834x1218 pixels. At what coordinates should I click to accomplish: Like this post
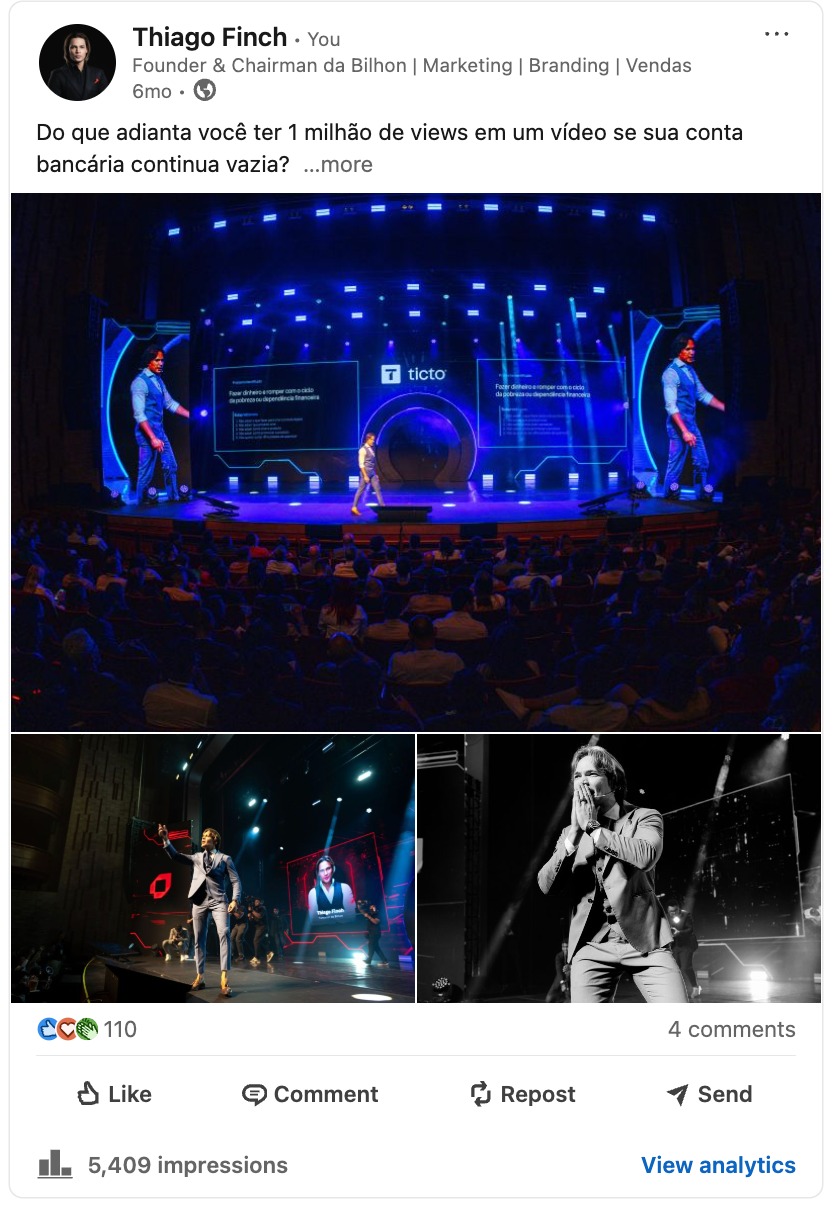click(x=115, y=1094)
